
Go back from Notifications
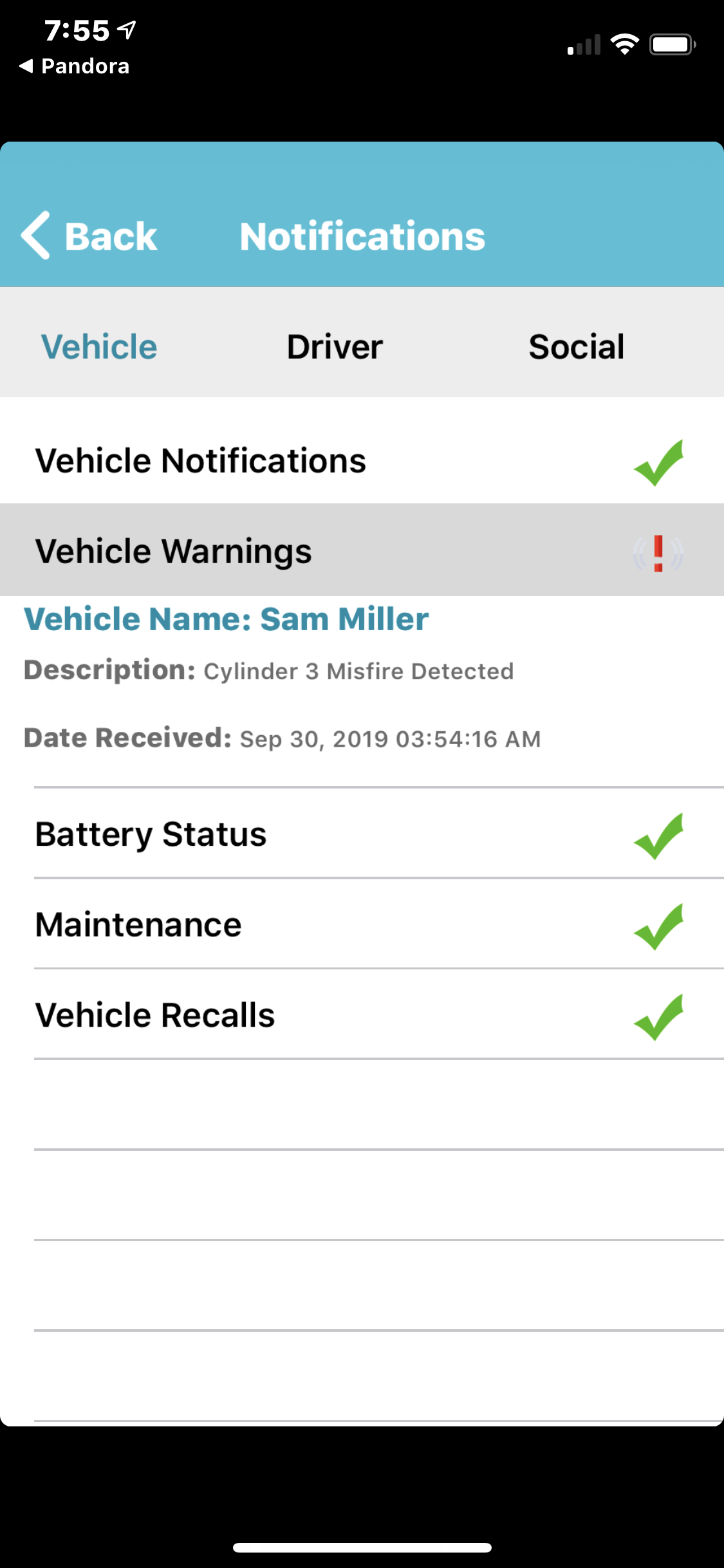[x=89, y=236]
